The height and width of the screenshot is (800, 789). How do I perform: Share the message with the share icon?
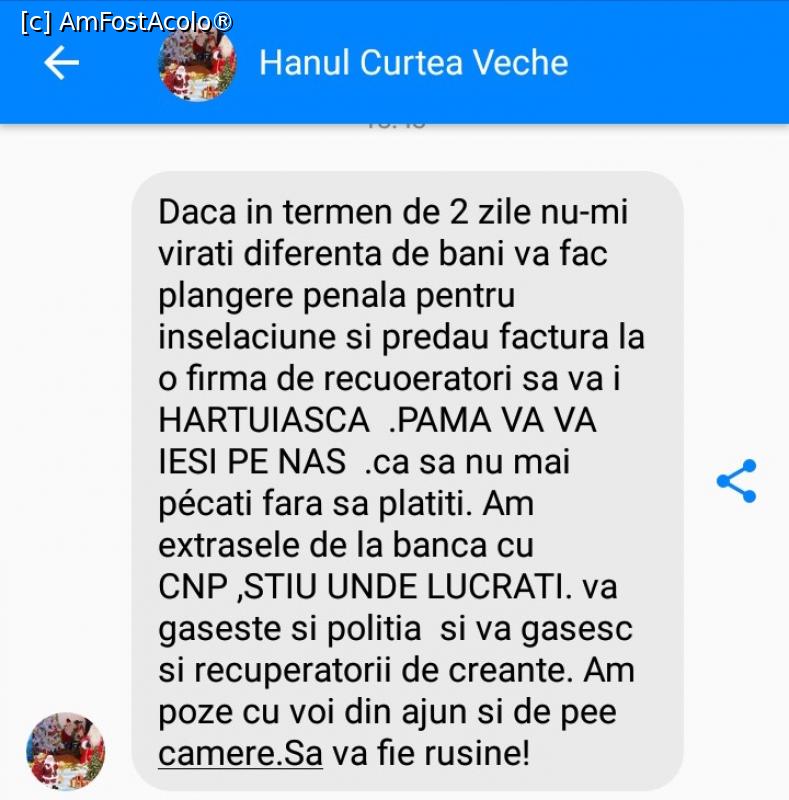(x=737, y=481)
